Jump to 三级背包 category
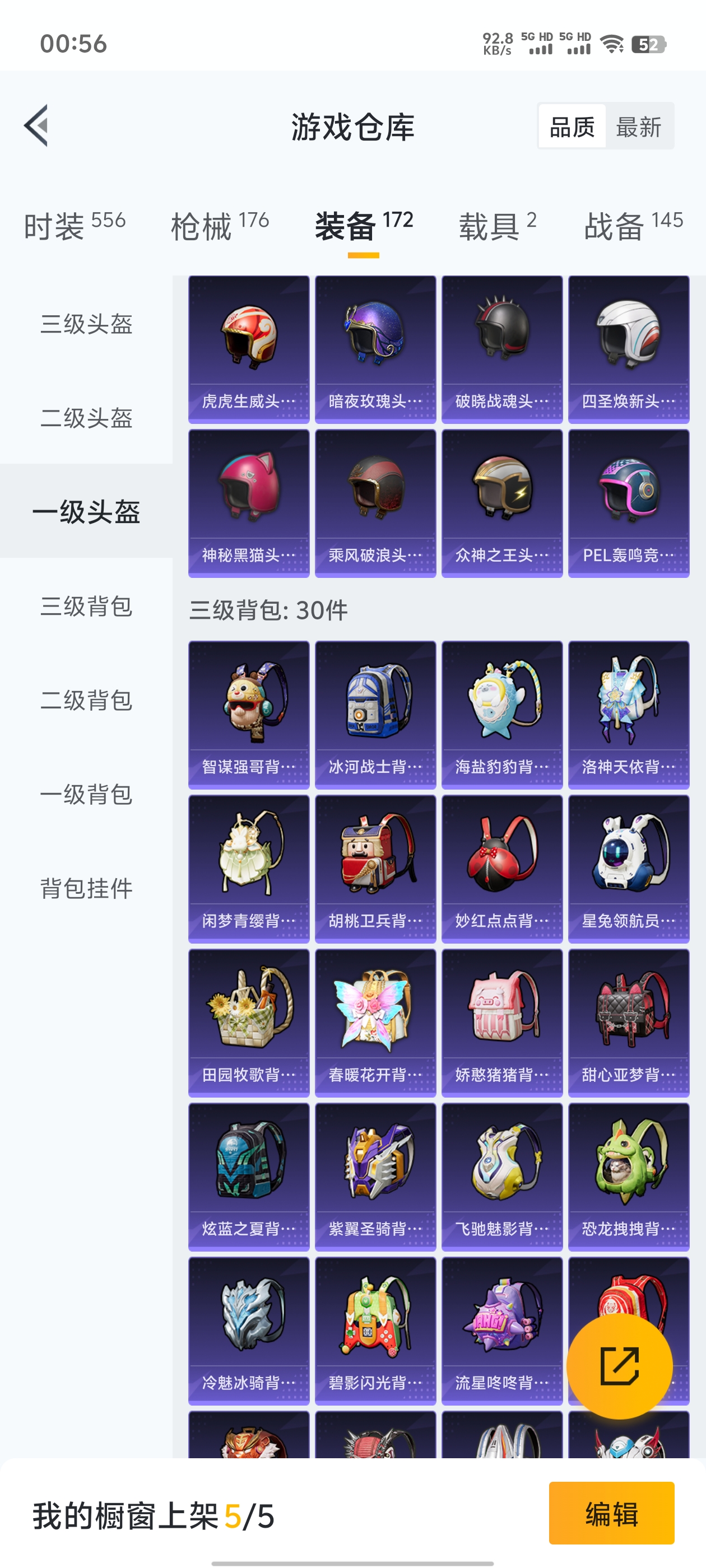 [86, 606]
